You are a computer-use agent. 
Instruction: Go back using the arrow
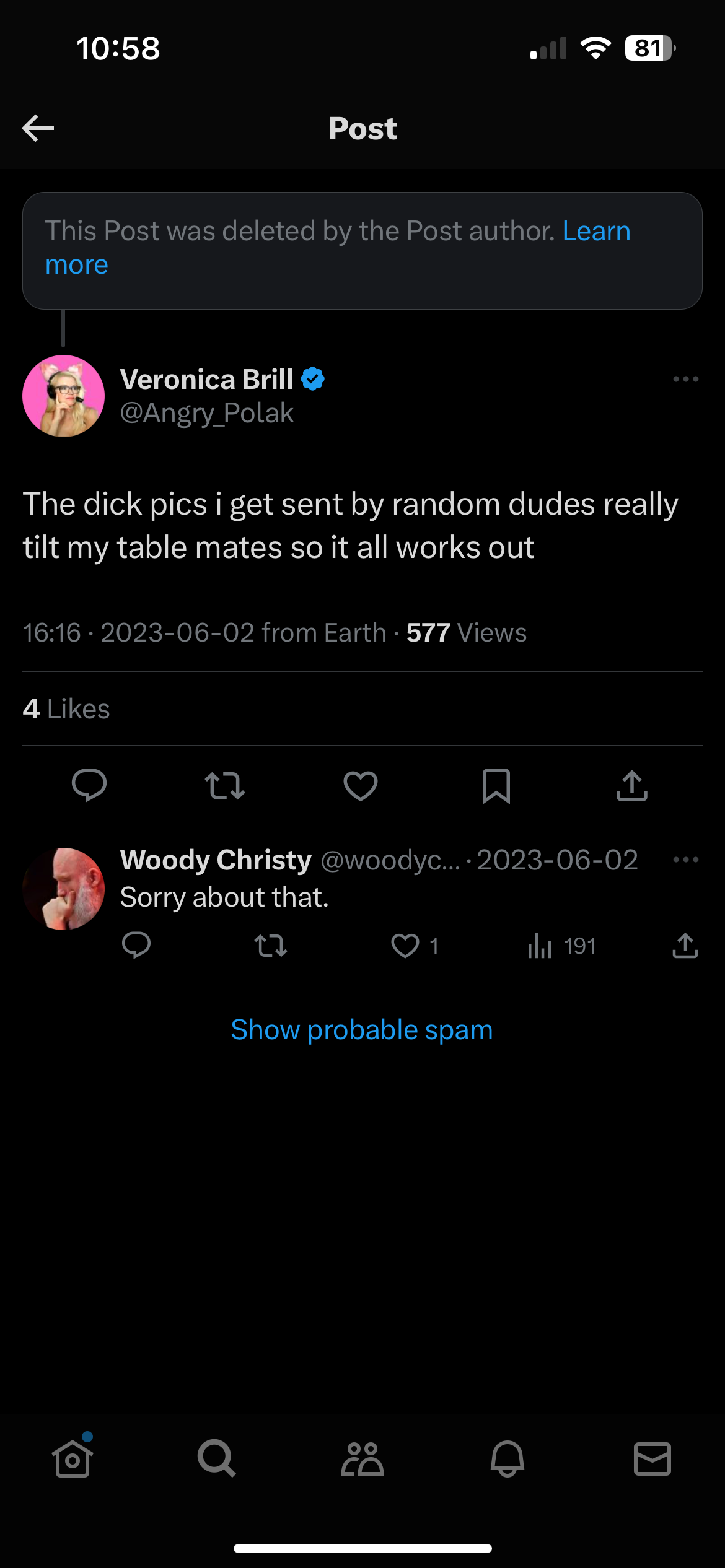point(38,128)
